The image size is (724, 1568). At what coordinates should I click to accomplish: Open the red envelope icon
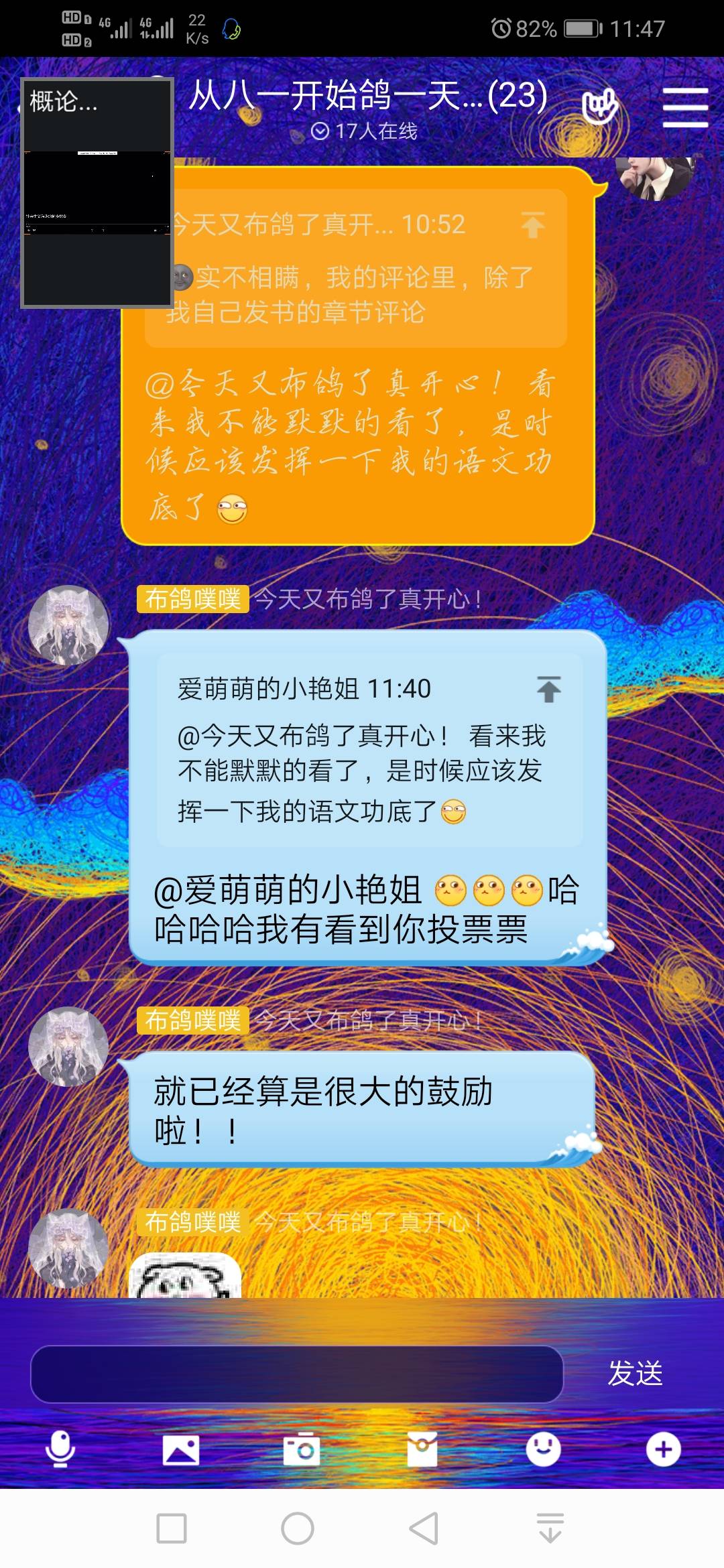tap(422, 1449)
